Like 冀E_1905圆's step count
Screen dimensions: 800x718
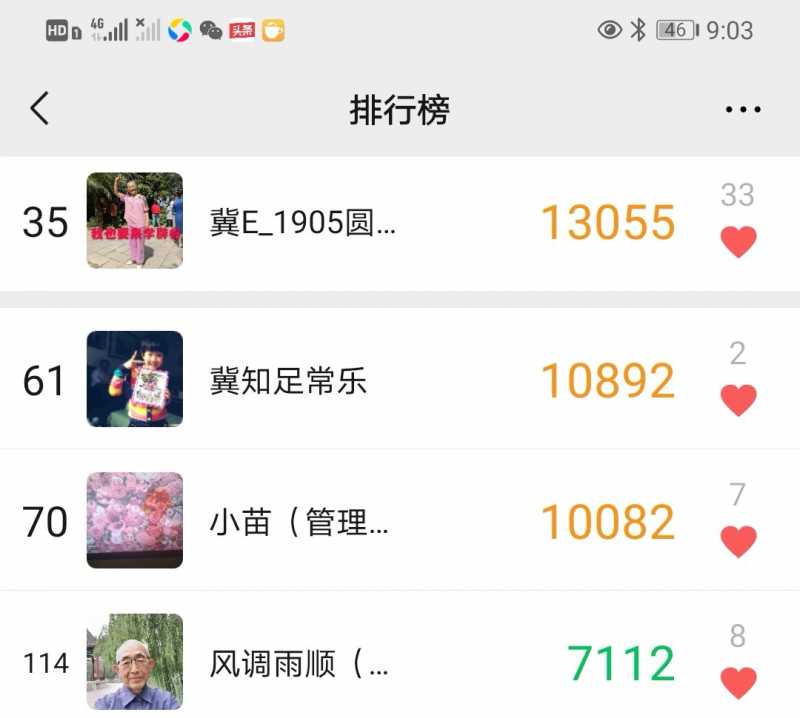click(738, 241)
